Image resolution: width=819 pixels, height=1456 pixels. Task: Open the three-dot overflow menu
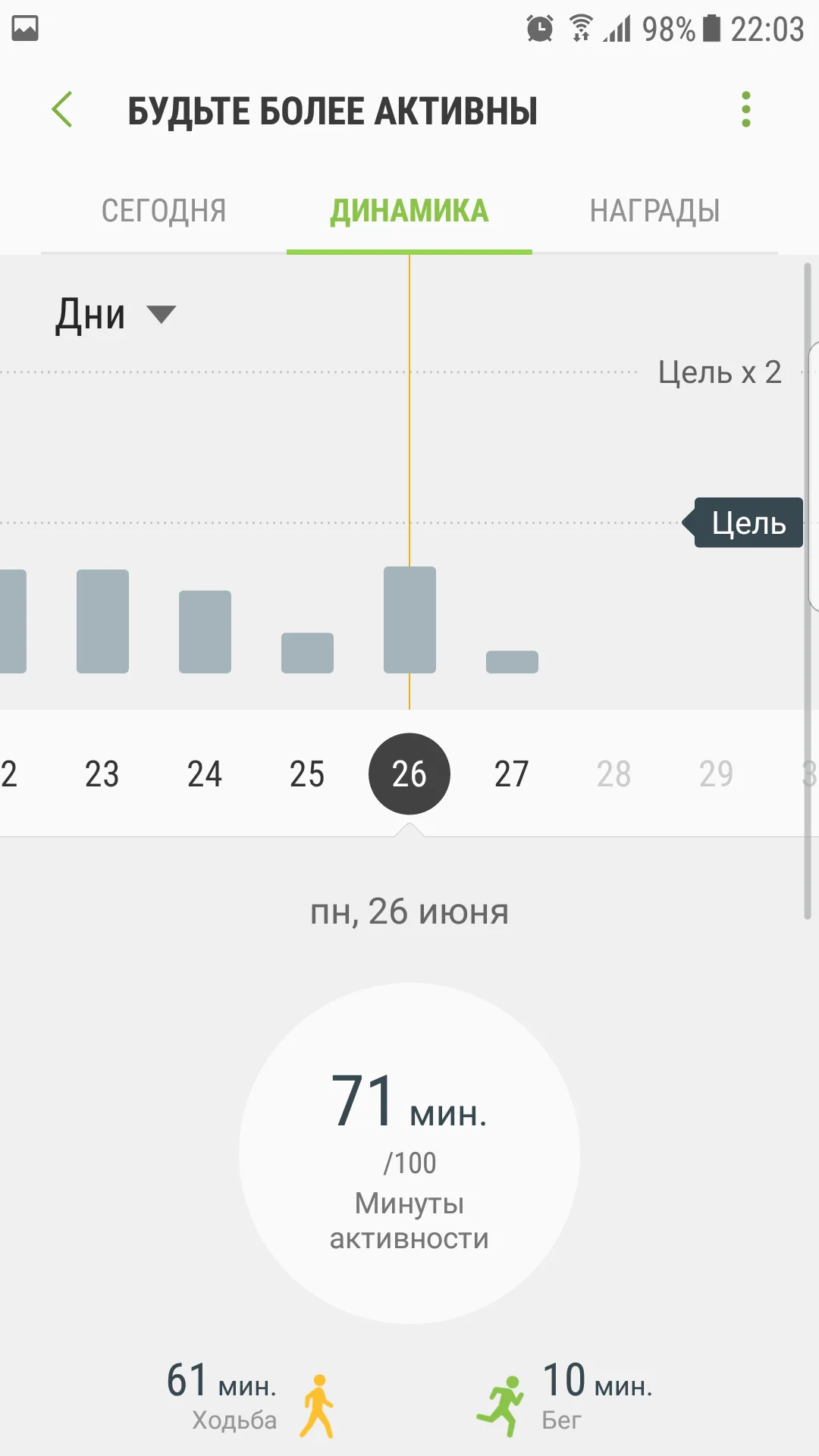coord(746,109)
